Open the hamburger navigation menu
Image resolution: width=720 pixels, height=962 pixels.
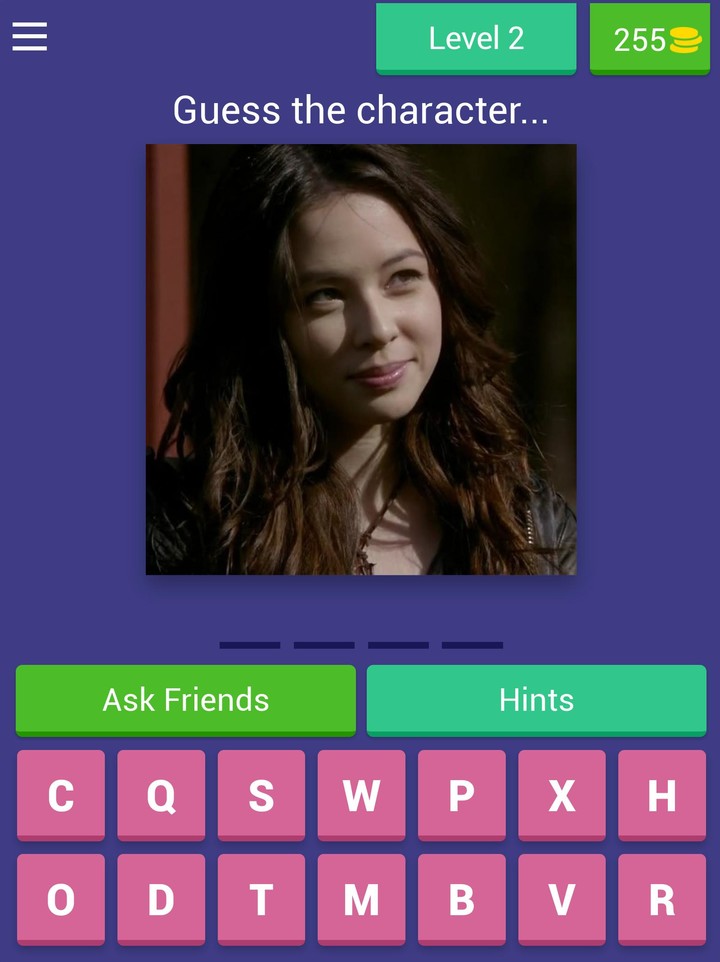click(29, 37)
